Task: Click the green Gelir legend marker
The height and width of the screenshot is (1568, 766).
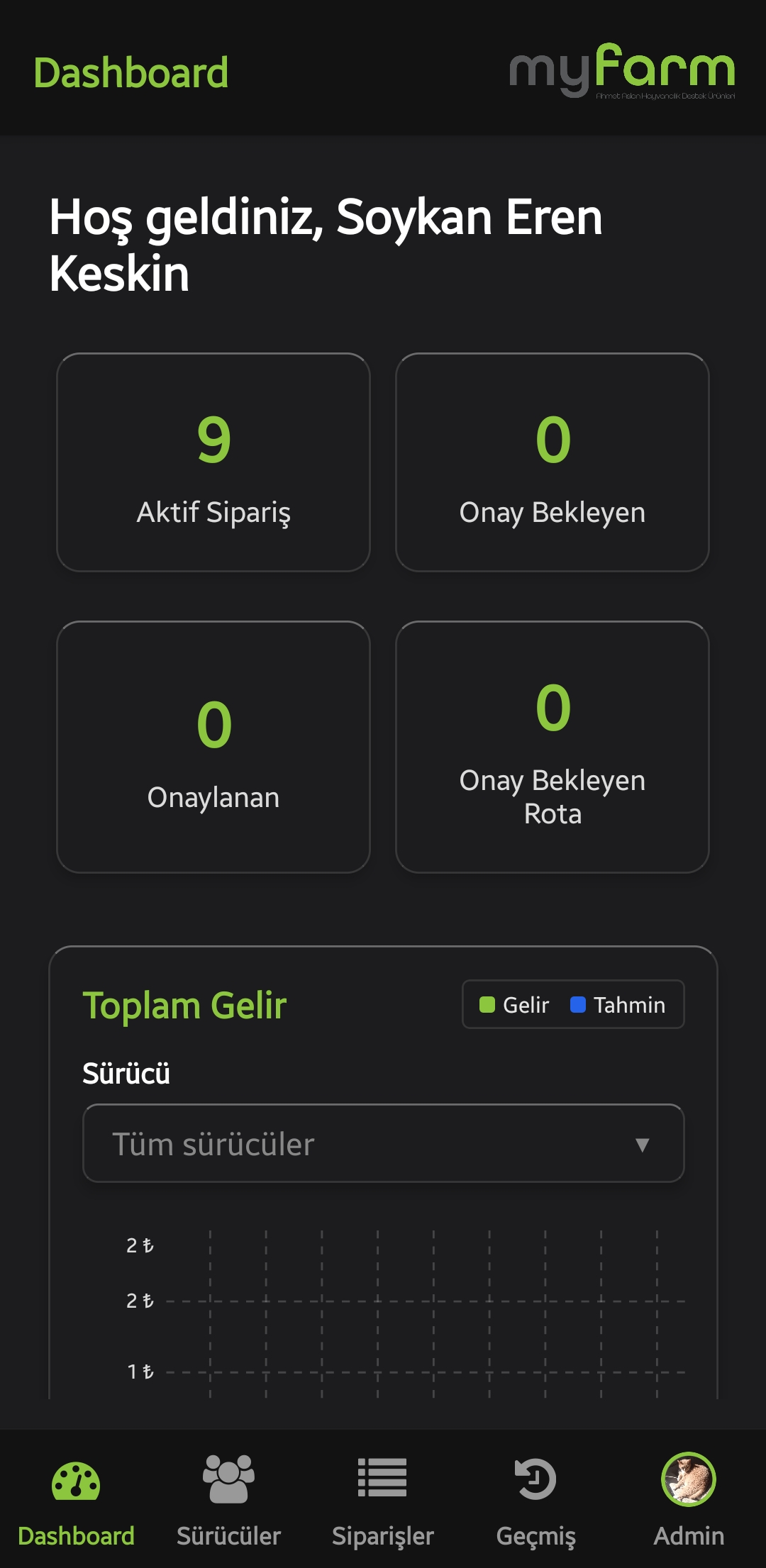Action: tap(486, 1004)
